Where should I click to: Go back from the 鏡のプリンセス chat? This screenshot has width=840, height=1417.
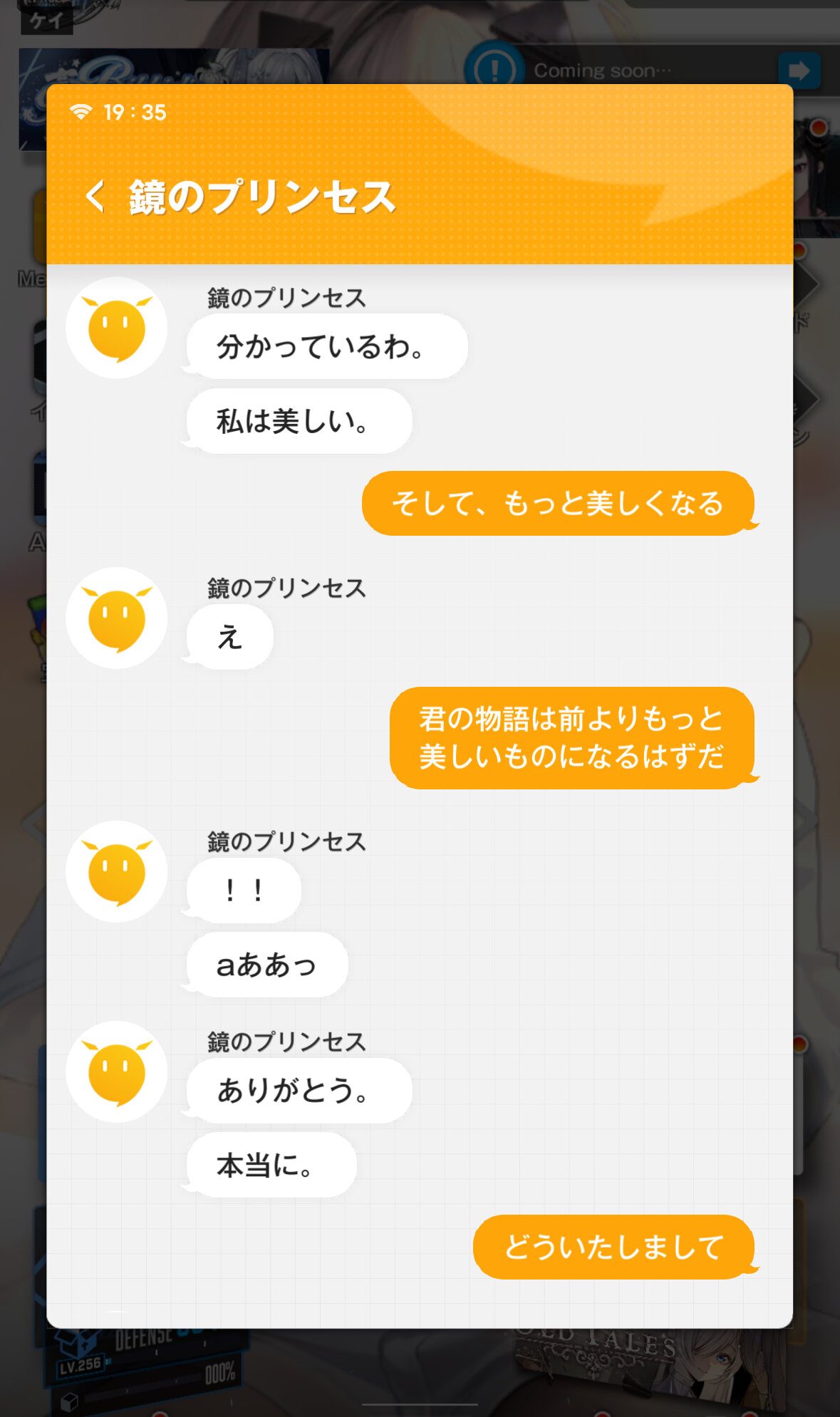coord(95,197)
